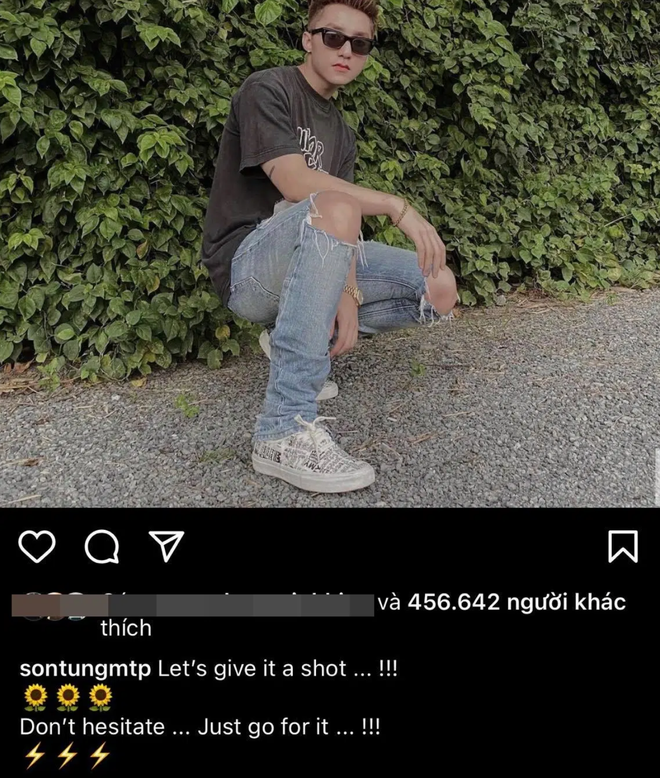Open comments with the speech bubble icon
The image size is (660, 778).
tap(101, 546)
